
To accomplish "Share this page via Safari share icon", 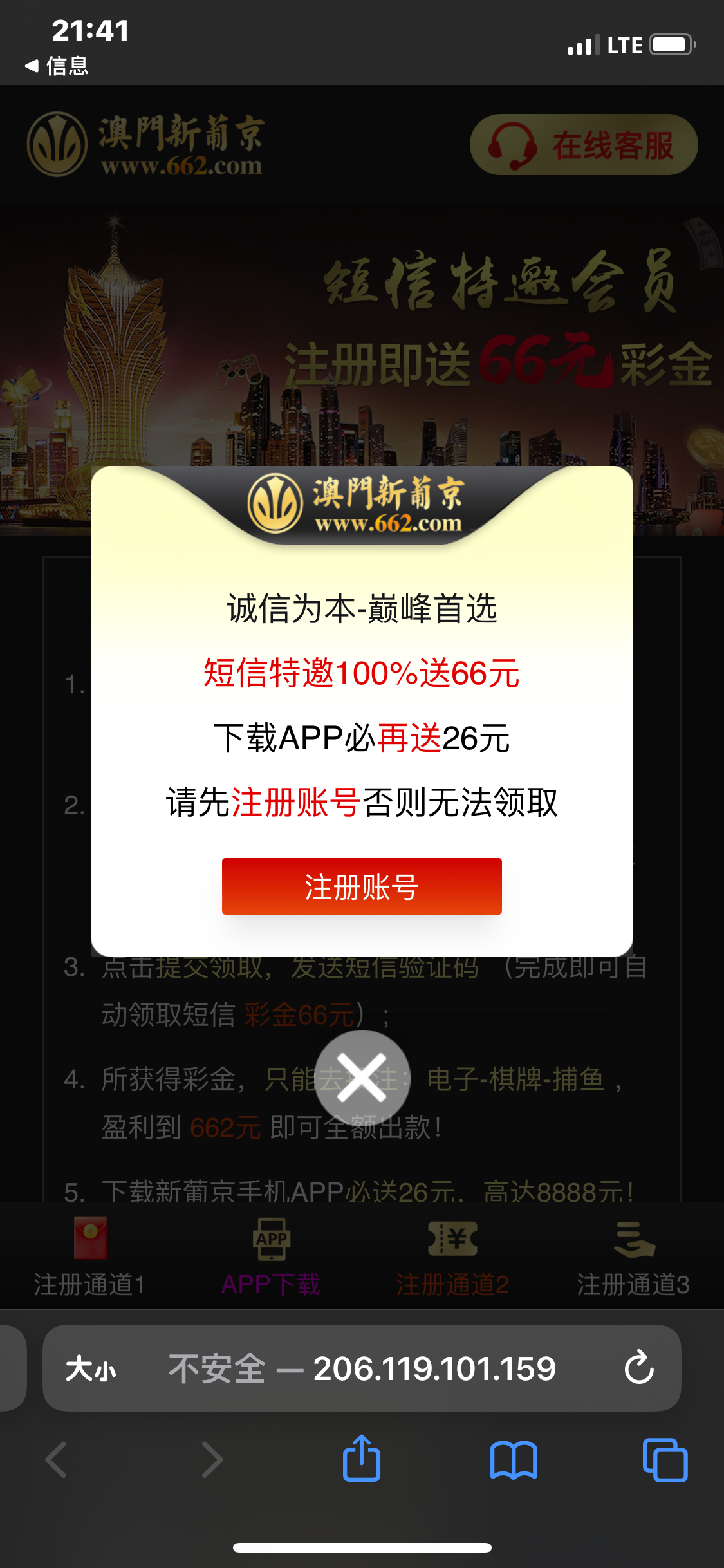I will [x=362, y=1459].
